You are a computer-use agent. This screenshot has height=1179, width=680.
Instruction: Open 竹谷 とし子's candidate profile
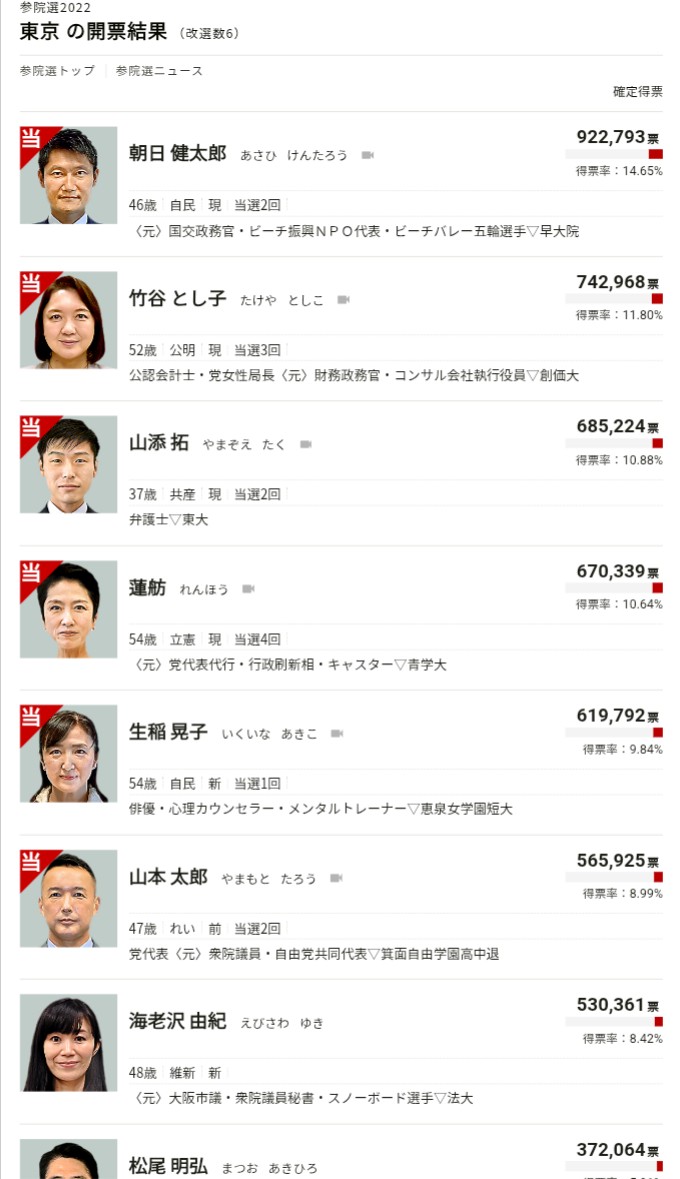(x=178, y=299)
